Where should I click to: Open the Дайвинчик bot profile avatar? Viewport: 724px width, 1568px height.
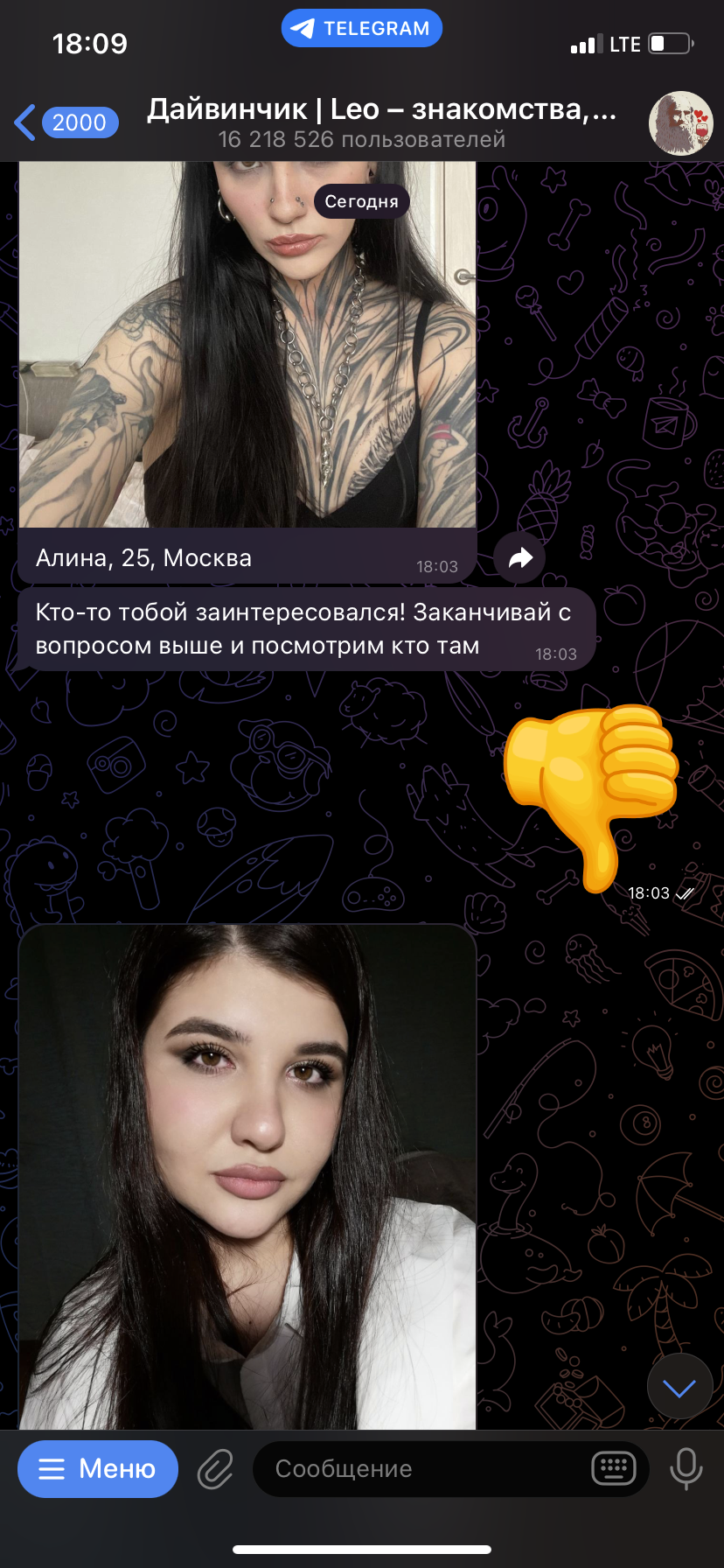[680, 123]
